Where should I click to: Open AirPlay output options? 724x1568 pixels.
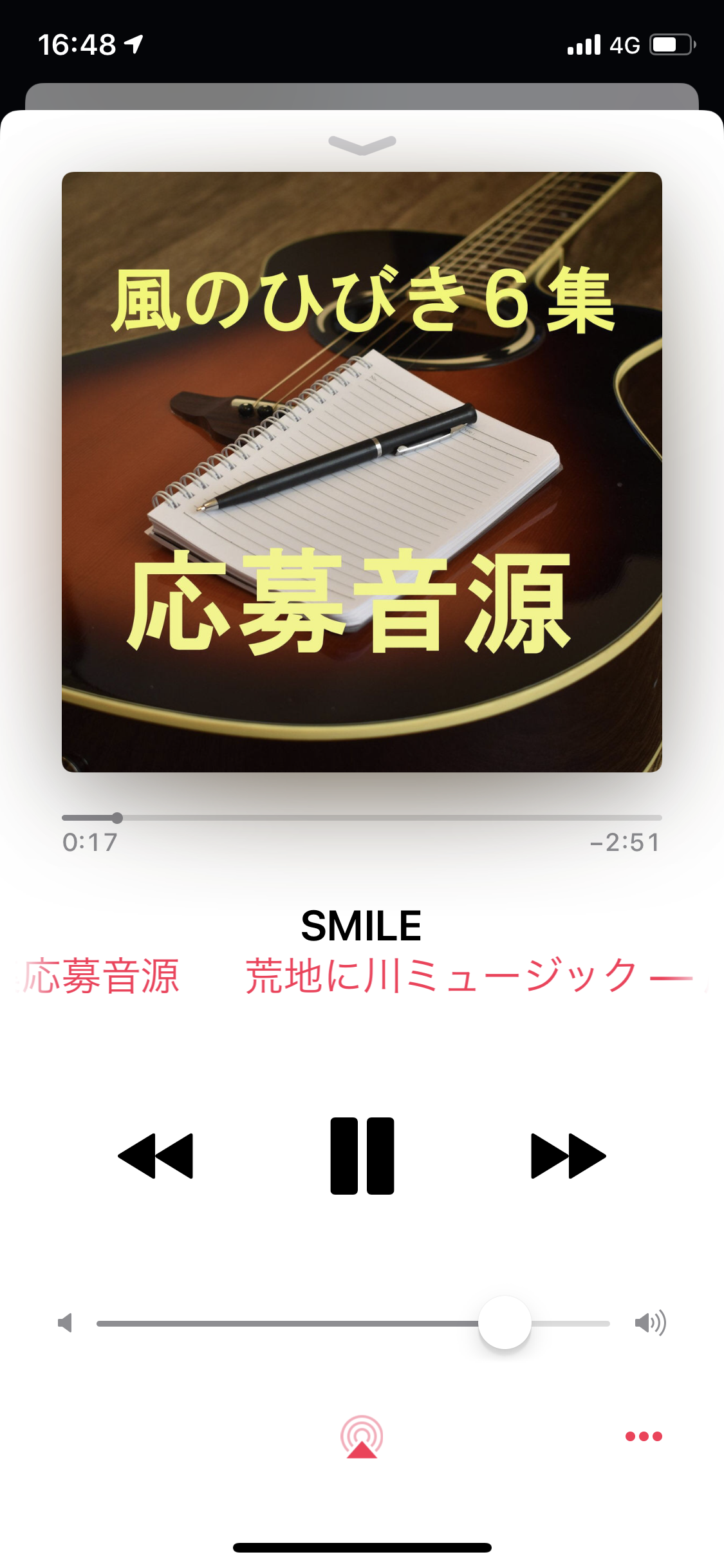(x=362, y=1437)
